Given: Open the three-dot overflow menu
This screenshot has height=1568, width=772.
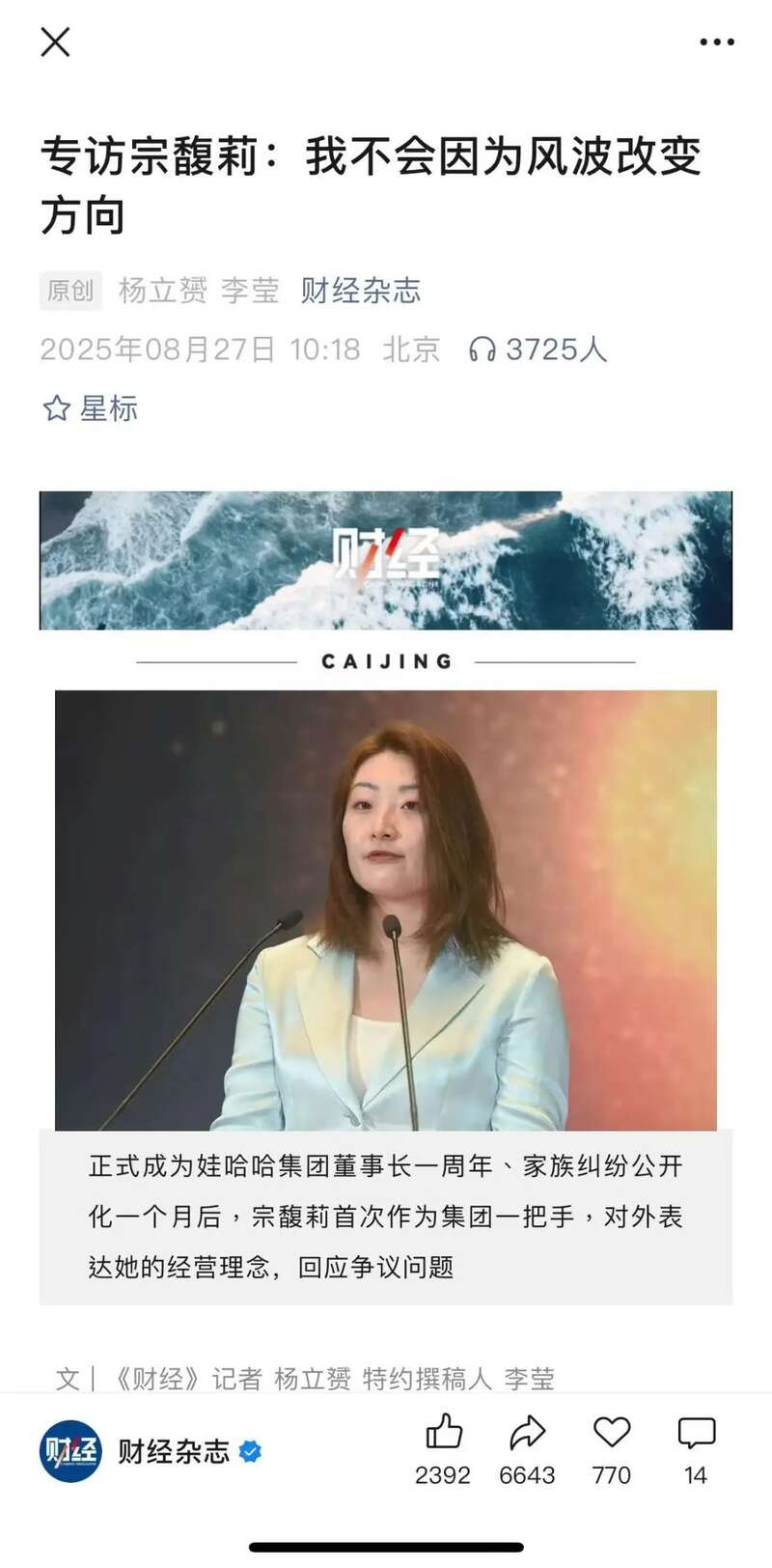Looking at the screenshot, I should [x=716, y=42].
